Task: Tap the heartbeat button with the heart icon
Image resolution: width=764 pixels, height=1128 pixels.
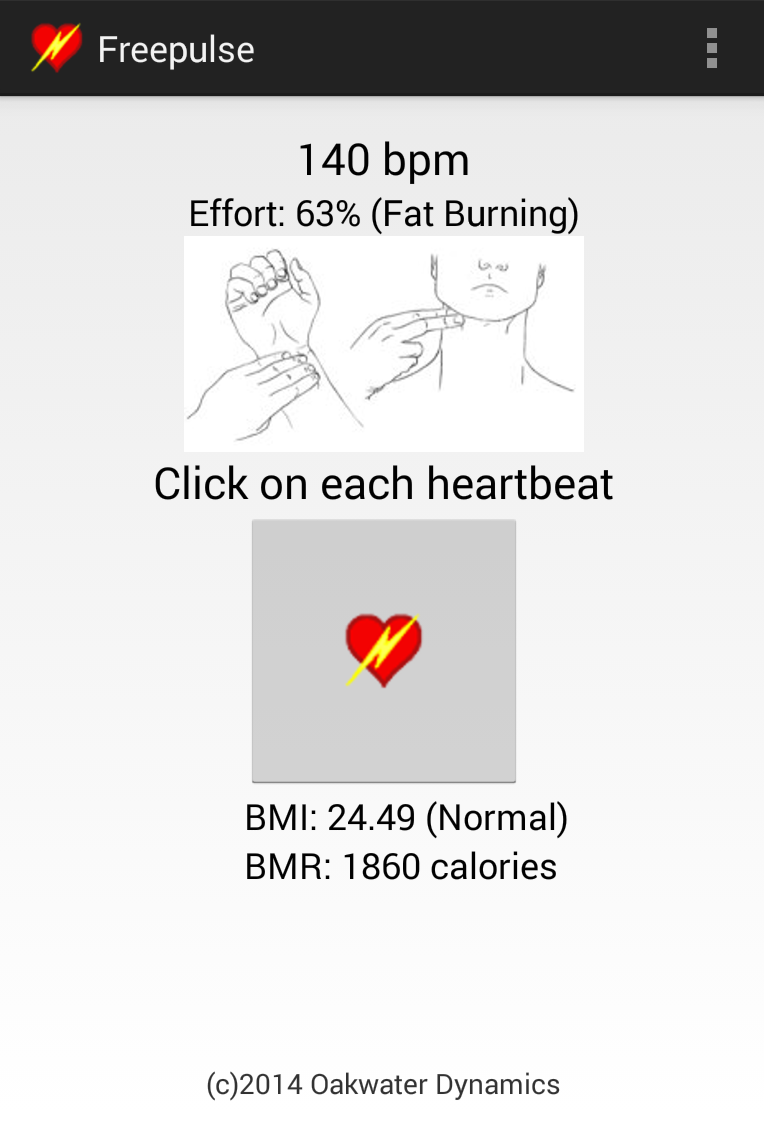Action: (x=383, y=650)
